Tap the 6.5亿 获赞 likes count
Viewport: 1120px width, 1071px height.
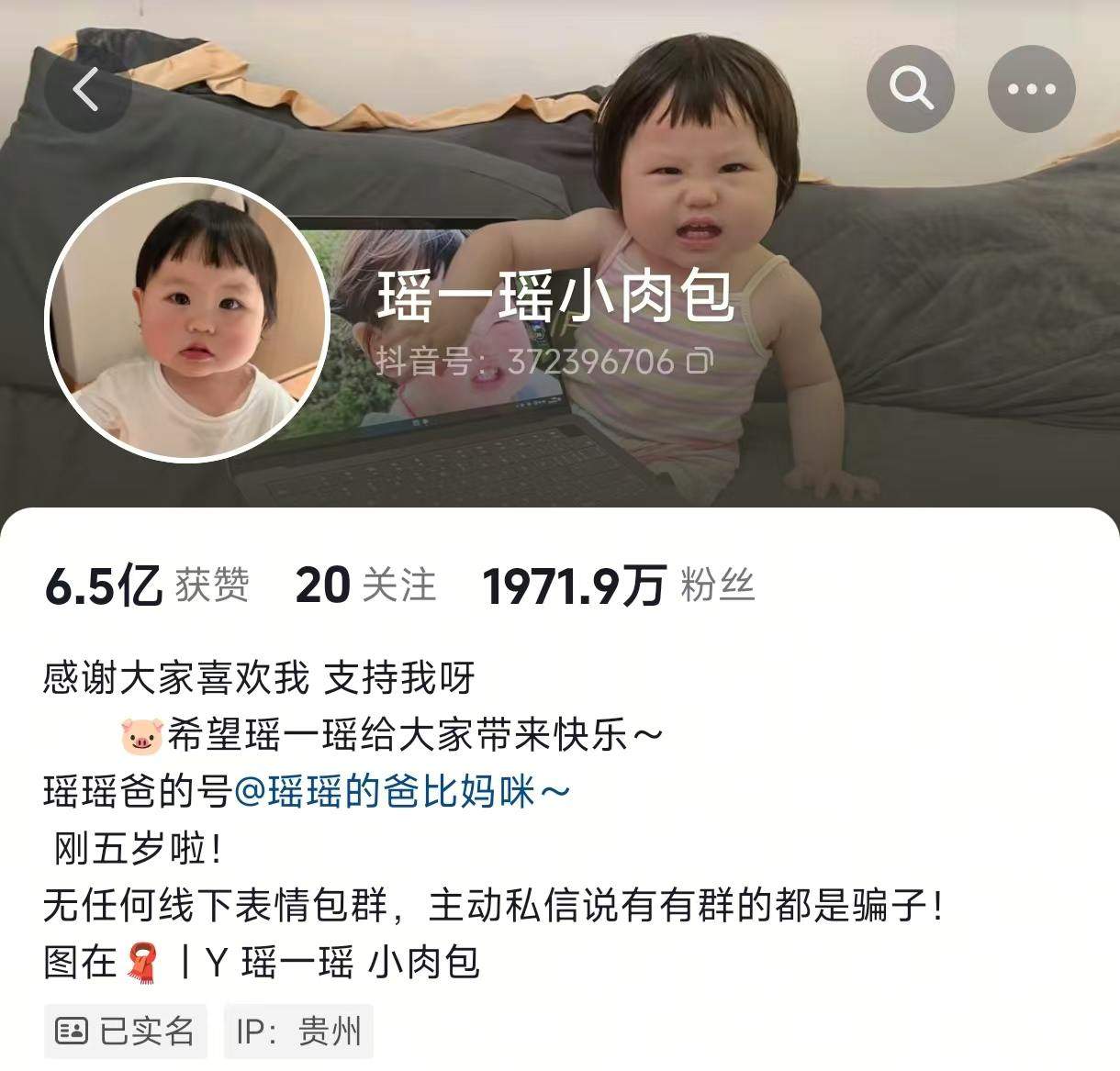(147, 586)
